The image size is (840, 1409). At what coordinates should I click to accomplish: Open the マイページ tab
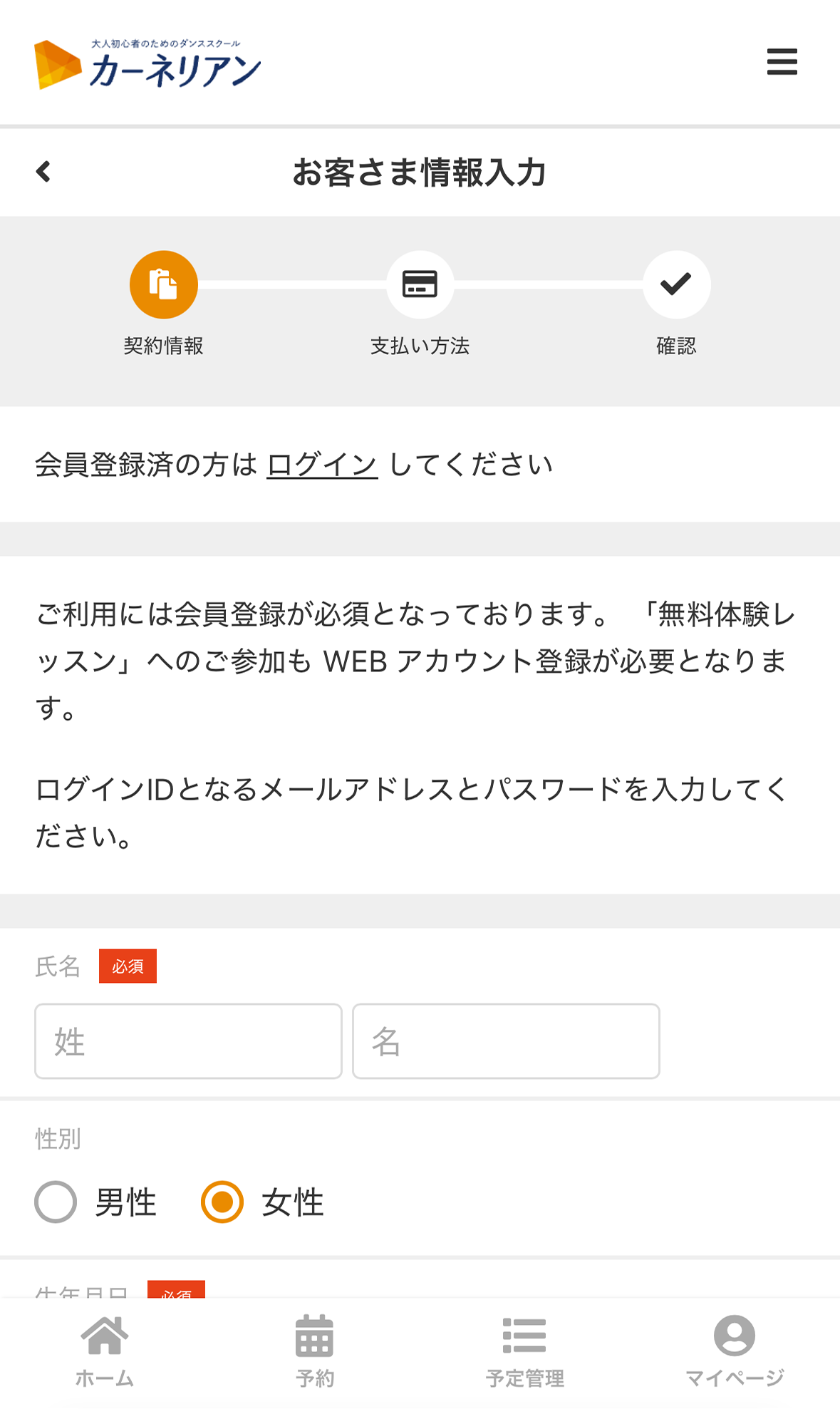[x=735, y=1351]
